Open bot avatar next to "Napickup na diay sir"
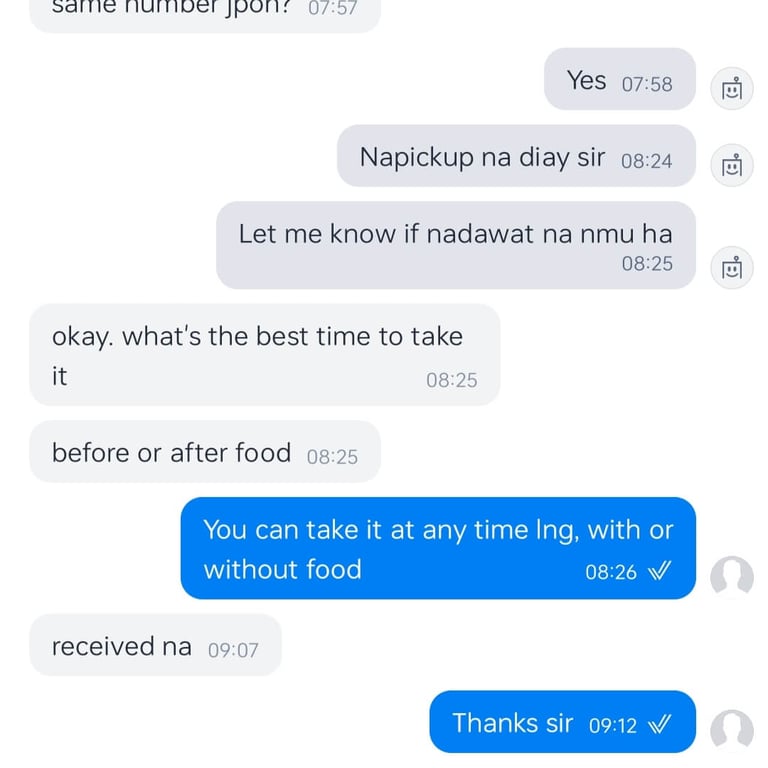768x768 pixels. [732, 165]
